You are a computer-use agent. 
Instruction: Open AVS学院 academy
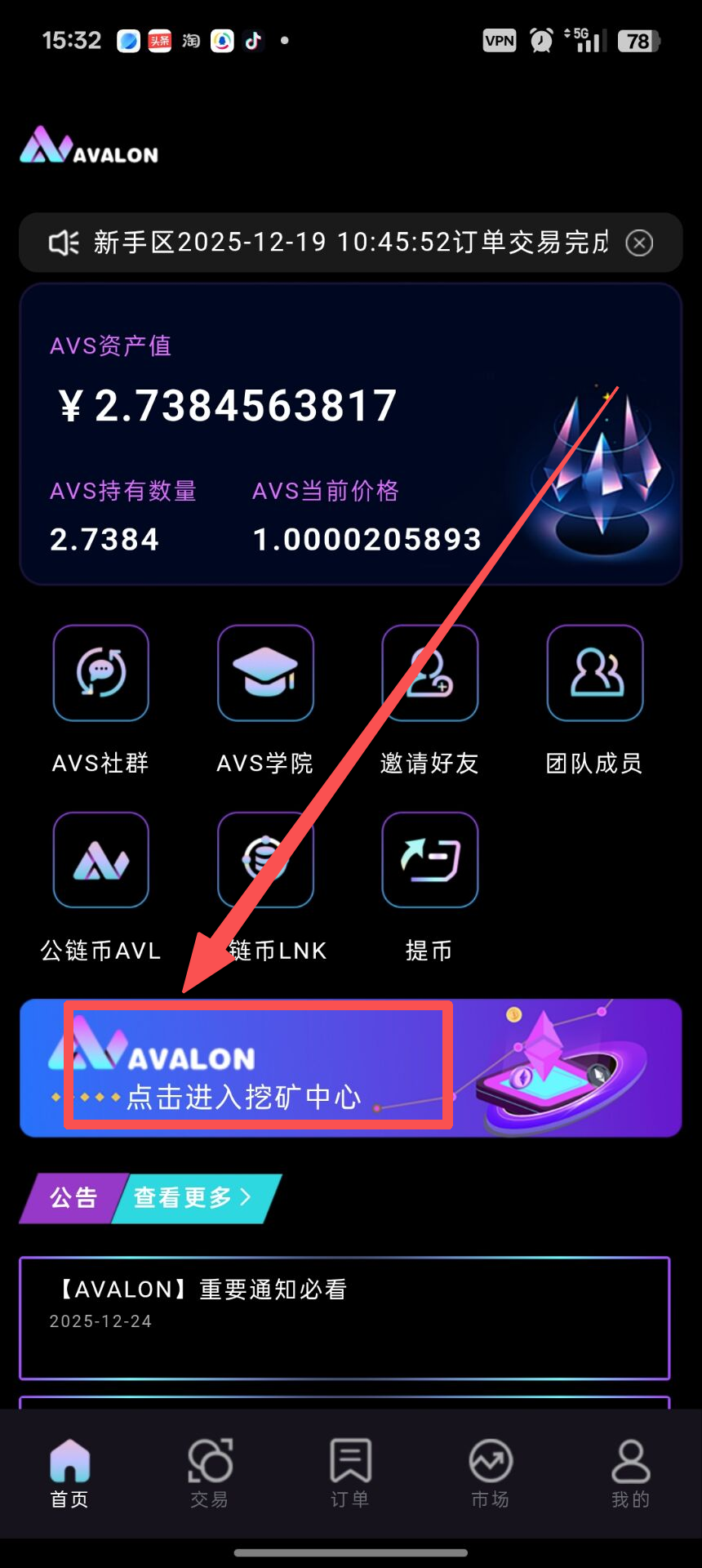click(x=265, y=674)
